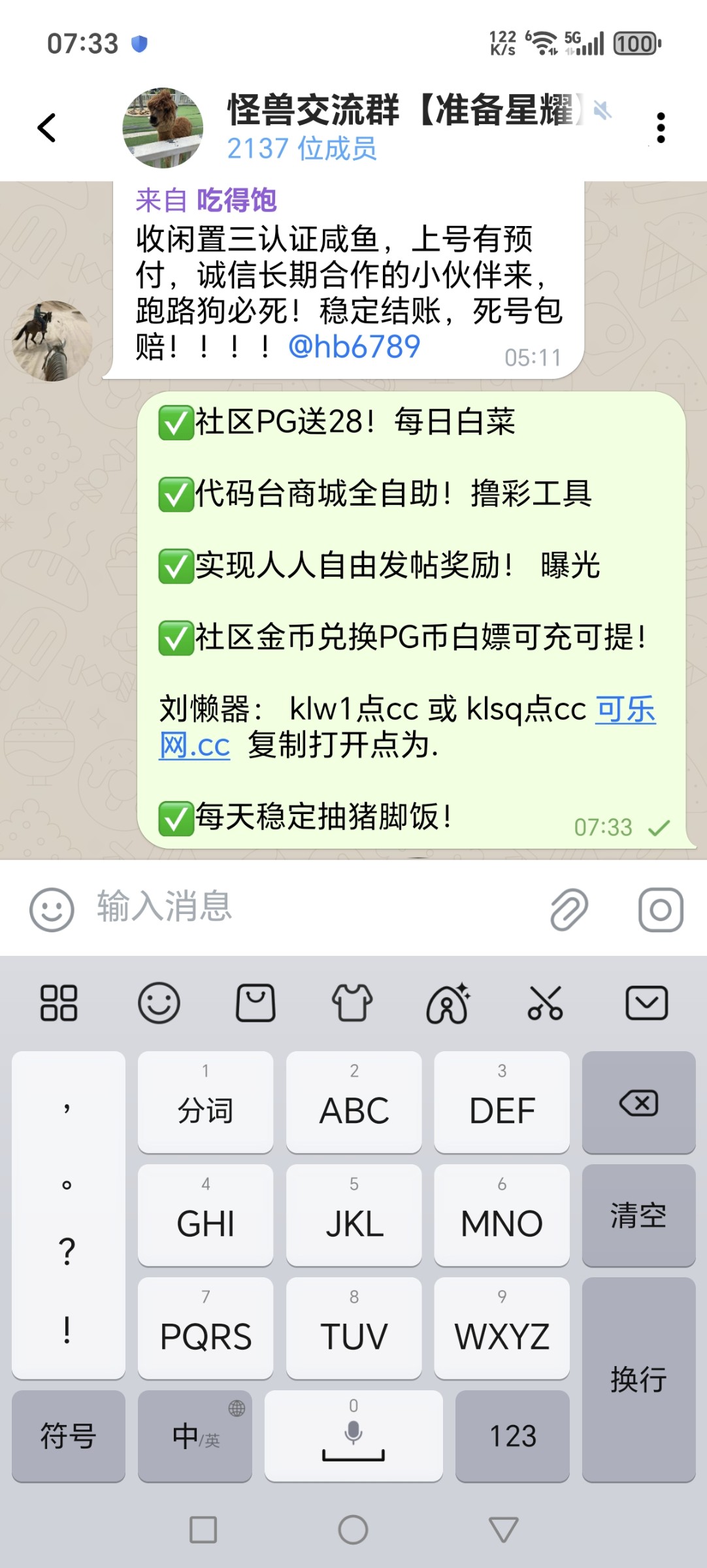Image resolution: width=707 pixels, height=1568 pixels.
Task: Open sender's horse avatar profile
Action: coord(52,340)
